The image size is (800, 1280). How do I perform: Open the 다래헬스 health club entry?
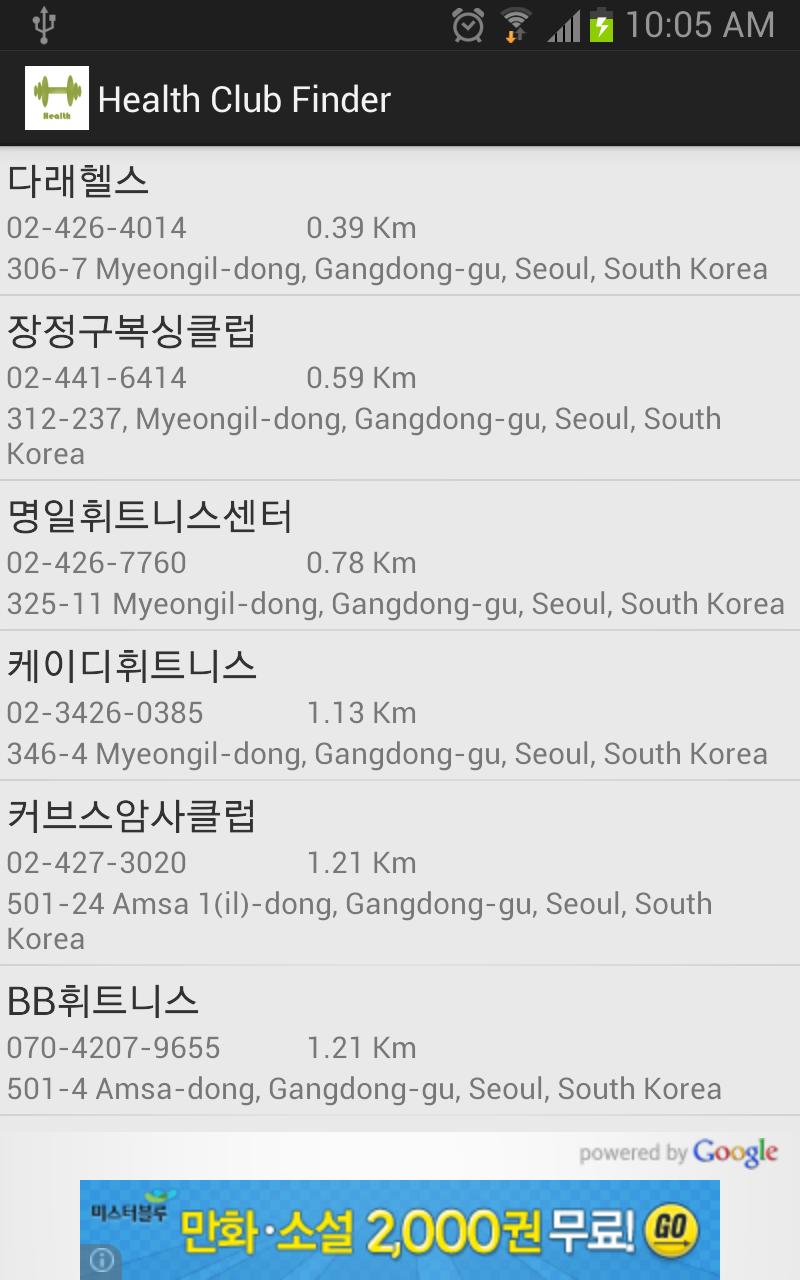click(400, 222)
